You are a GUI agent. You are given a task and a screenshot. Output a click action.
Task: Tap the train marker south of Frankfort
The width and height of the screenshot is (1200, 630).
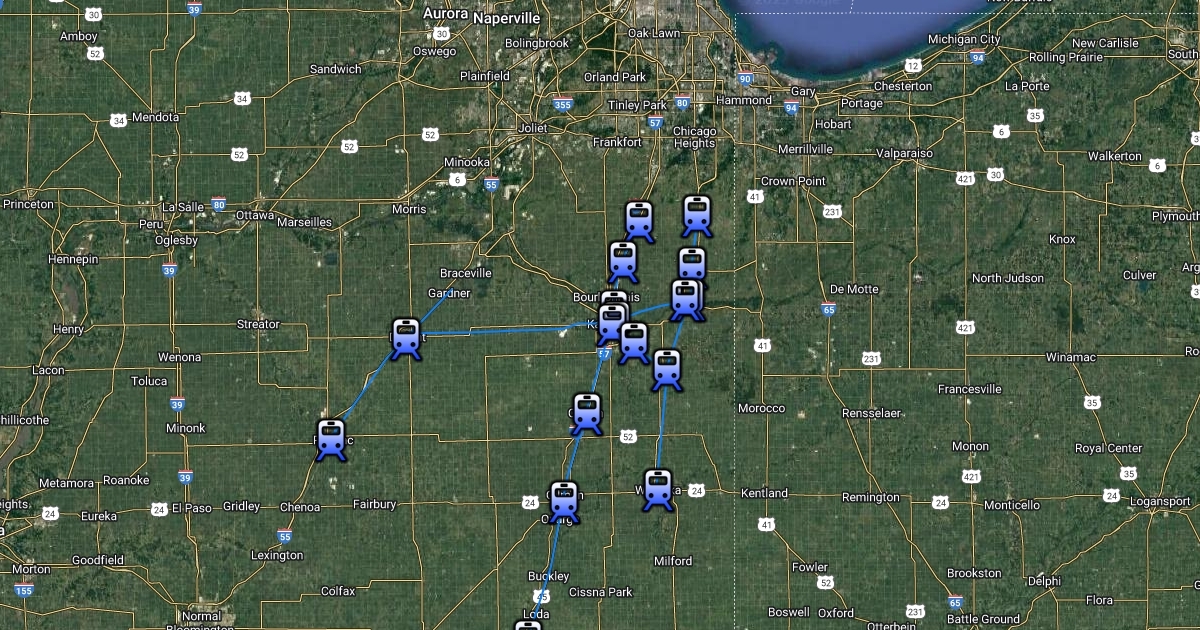(639, 222)
